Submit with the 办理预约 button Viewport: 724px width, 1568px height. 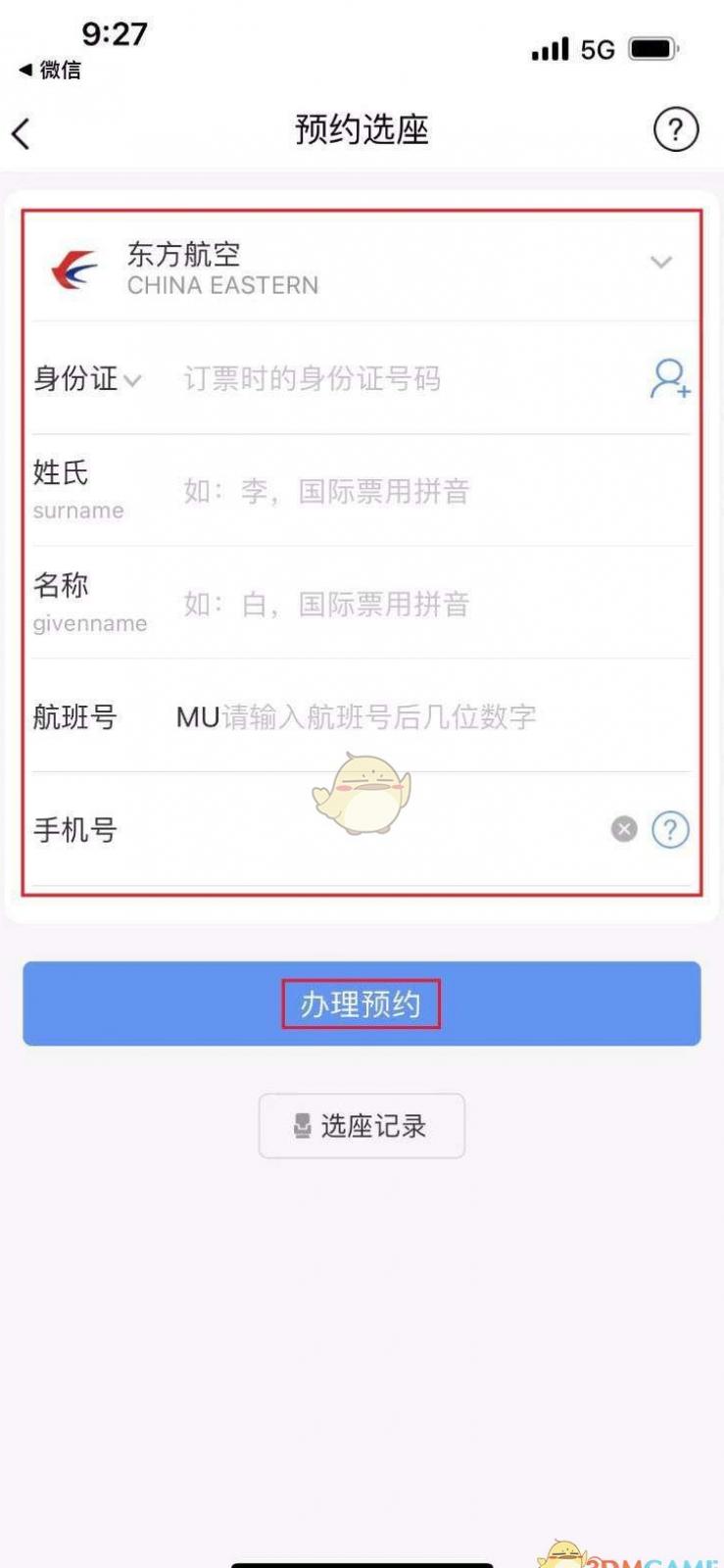coord(362,1004)
